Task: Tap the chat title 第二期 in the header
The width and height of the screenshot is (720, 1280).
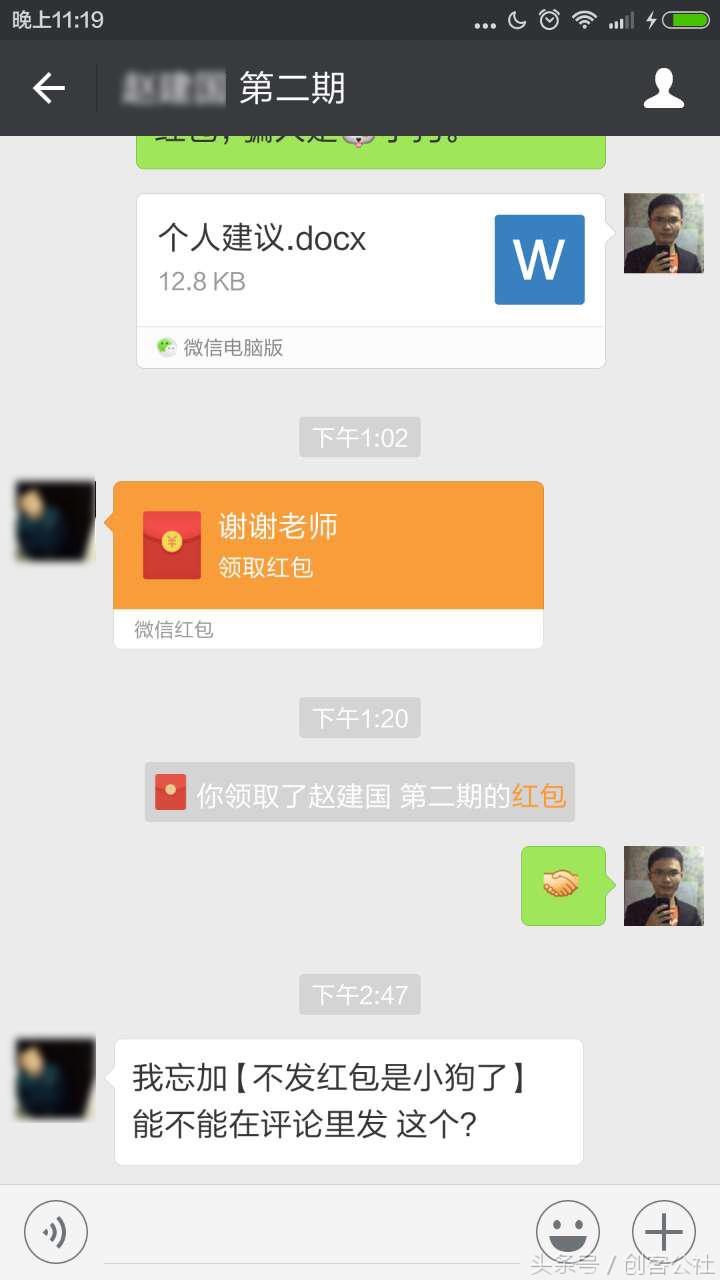Action: pyautogui.click(x=292, y=88)
